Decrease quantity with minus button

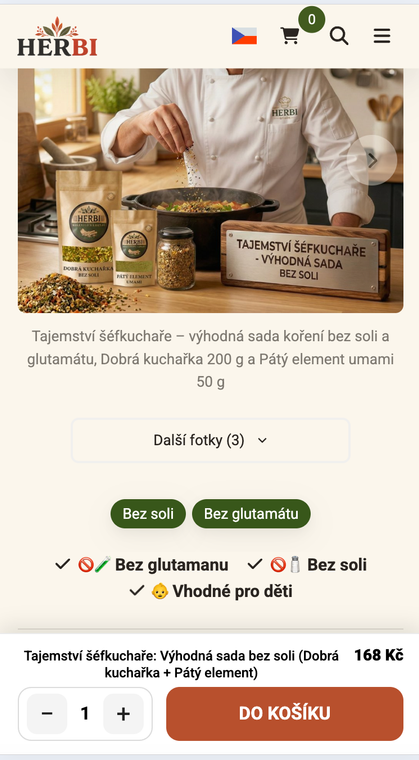coord(47,713)
